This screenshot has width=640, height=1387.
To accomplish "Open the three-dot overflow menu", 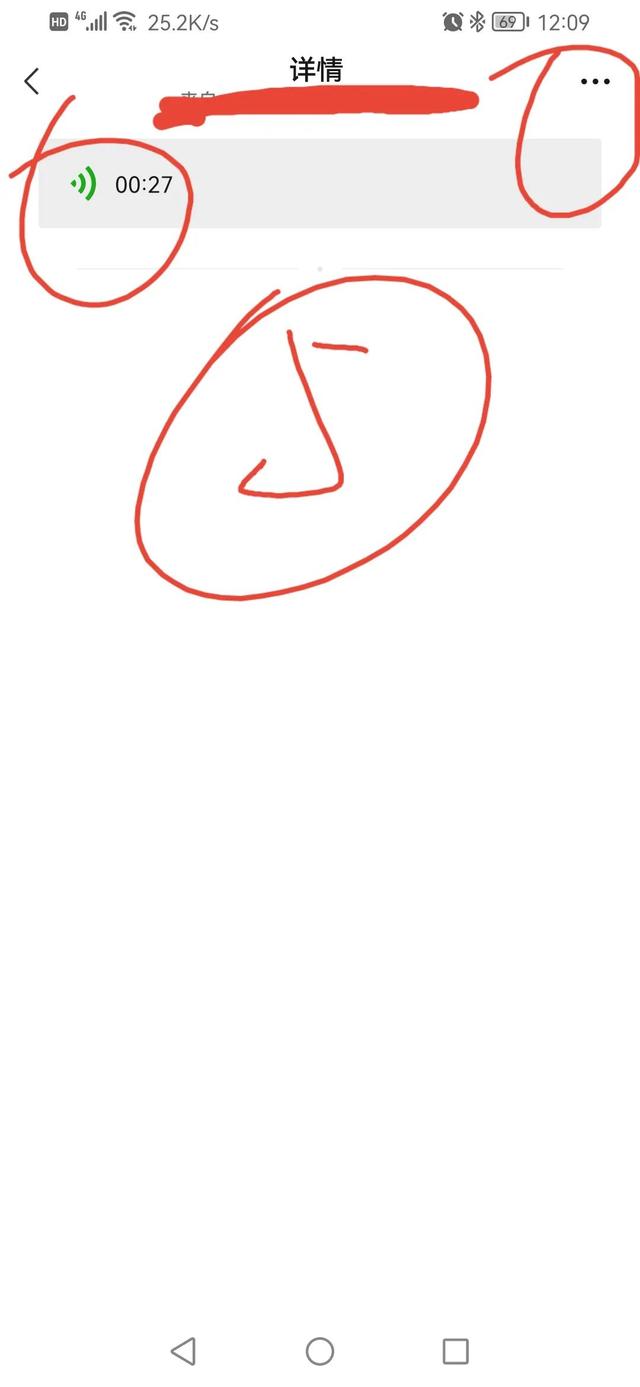I will tap(595, 82).
